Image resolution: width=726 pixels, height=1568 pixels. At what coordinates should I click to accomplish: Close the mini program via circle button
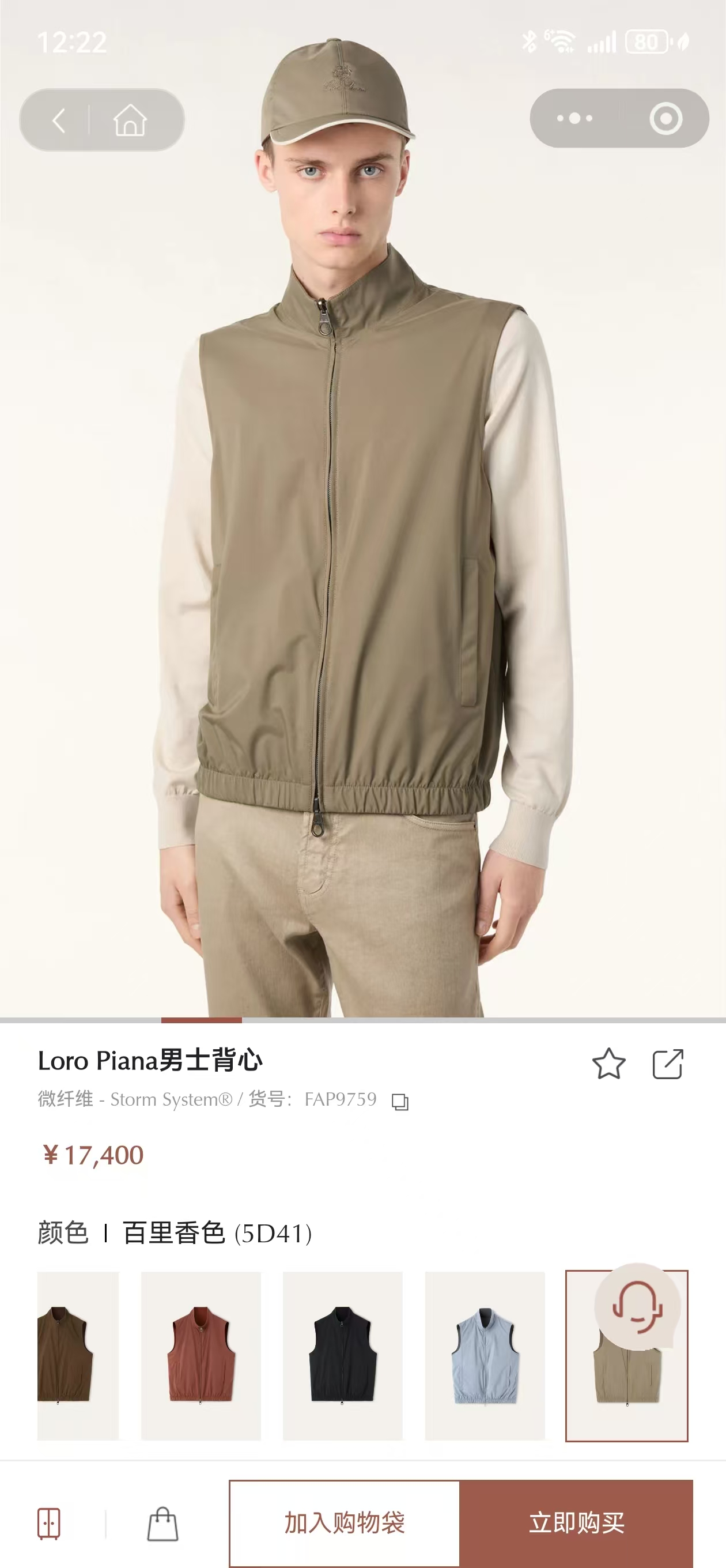pyautogui.click(x=665, y=118)
